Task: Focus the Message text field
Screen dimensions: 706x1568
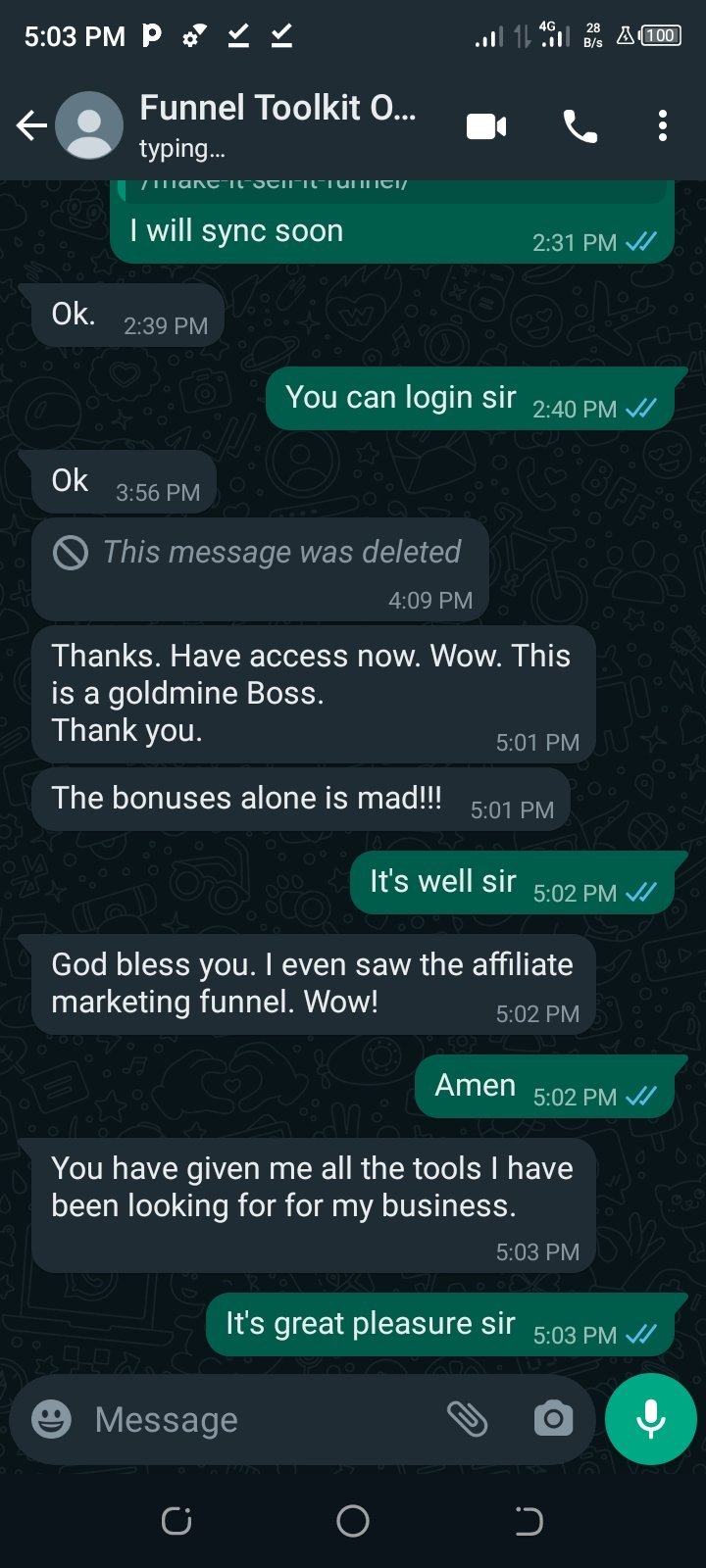Action: tap(255, 1419)
